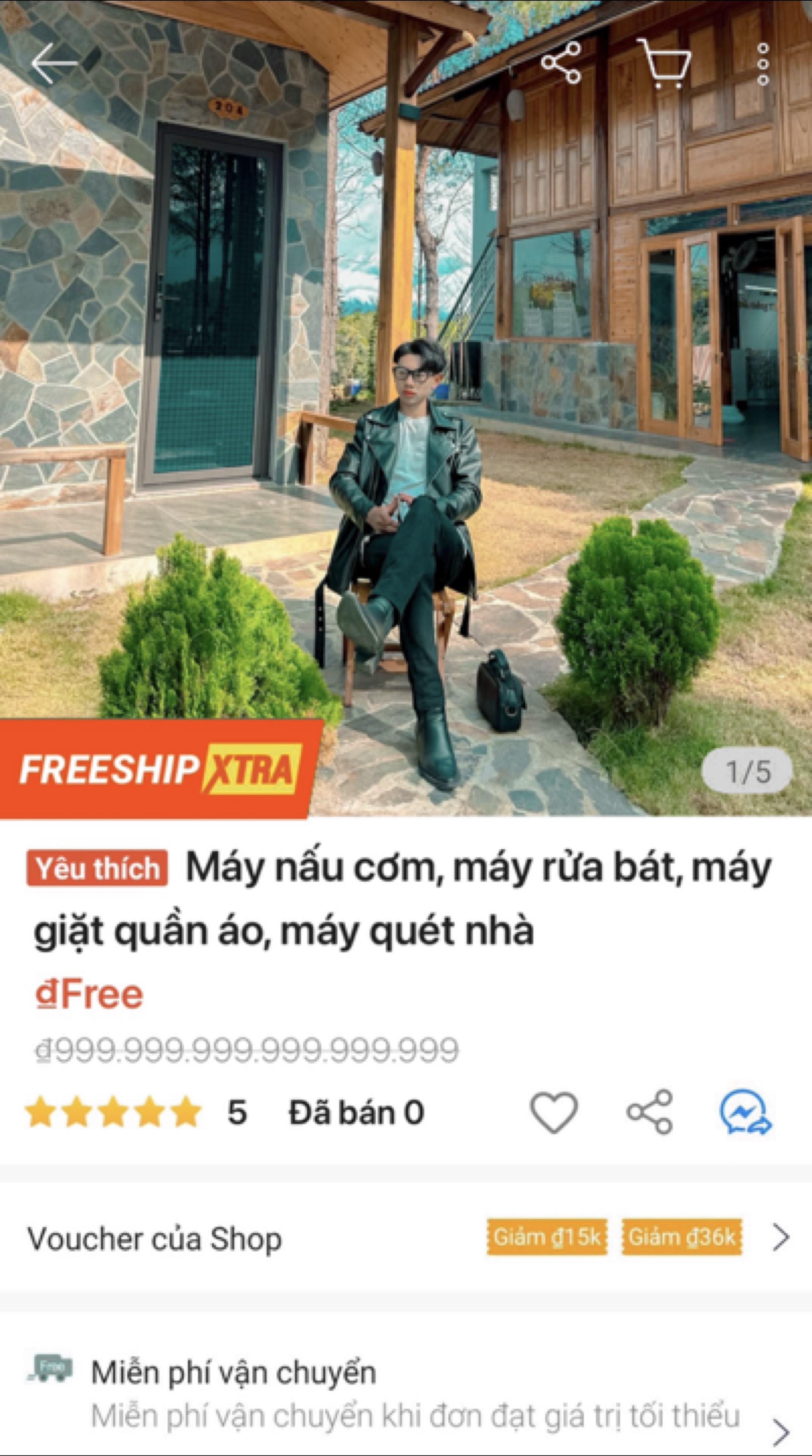
Task: Open the three-dot overflow menu
Action: 763,64
